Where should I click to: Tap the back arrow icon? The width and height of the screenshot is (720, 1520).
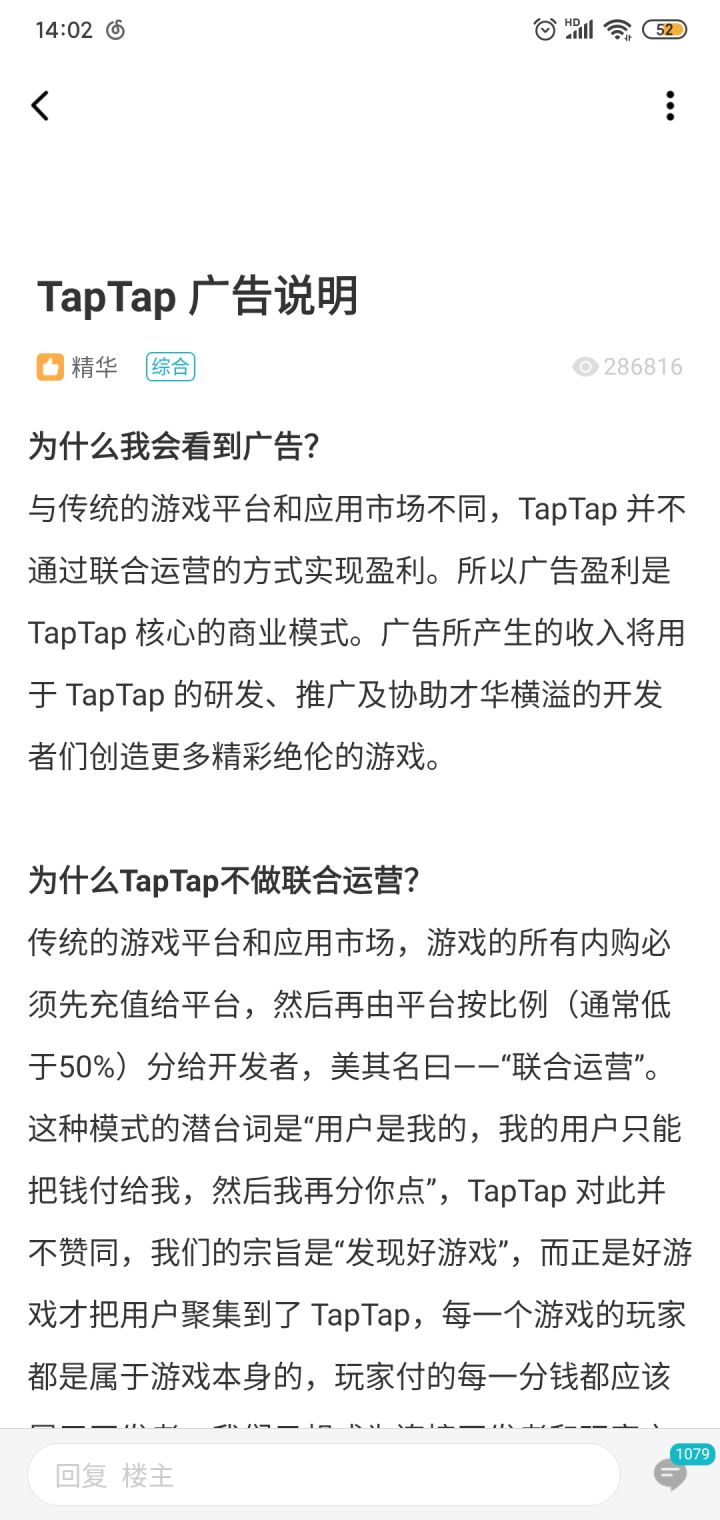[40, 105]
